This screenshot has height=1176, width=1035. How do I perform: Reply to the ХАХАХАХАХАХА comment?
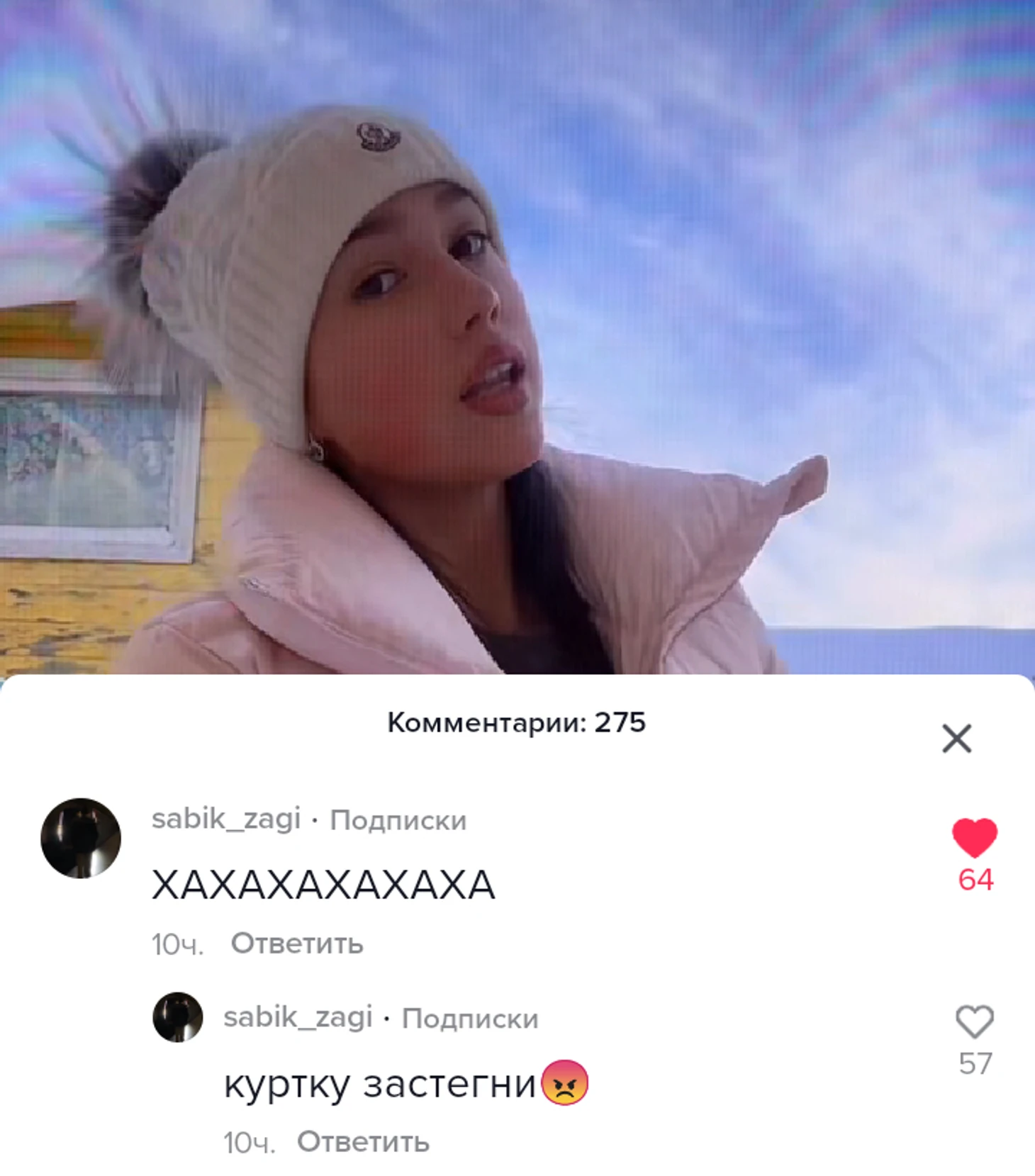click(x=296, y=943)
